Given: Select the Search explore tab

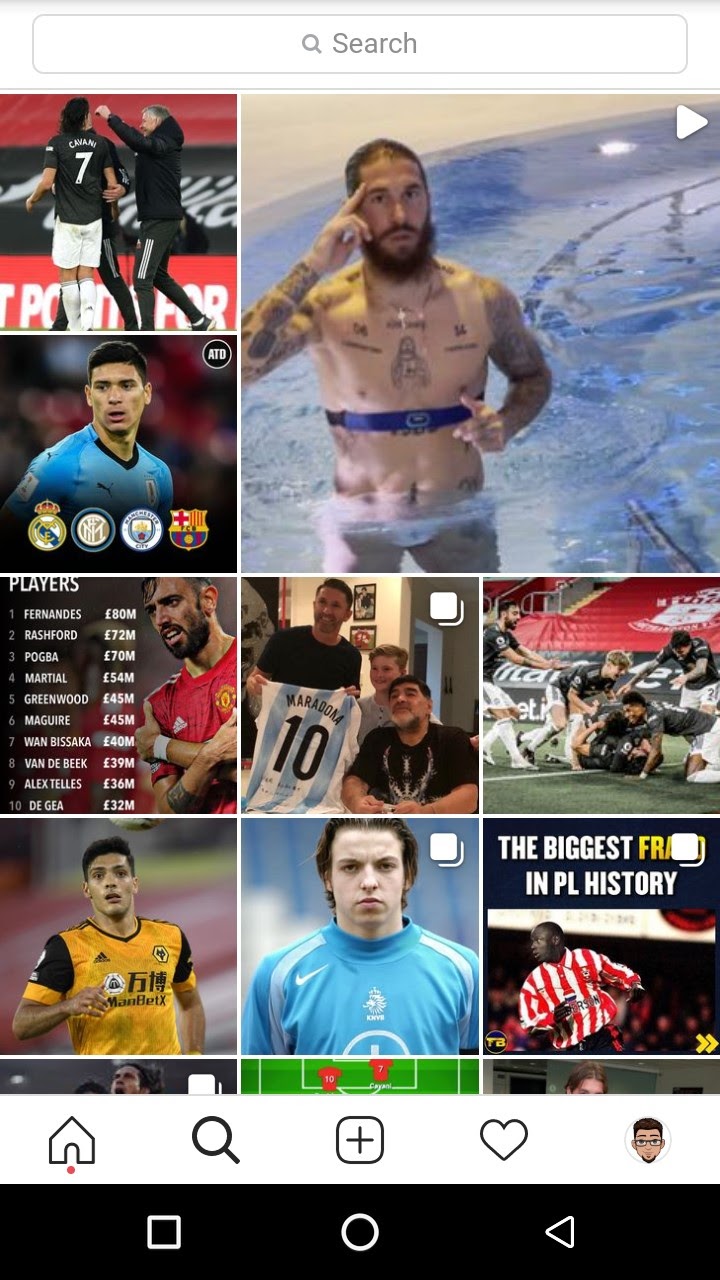Looking at the screenshot, I should [216, 1140].
